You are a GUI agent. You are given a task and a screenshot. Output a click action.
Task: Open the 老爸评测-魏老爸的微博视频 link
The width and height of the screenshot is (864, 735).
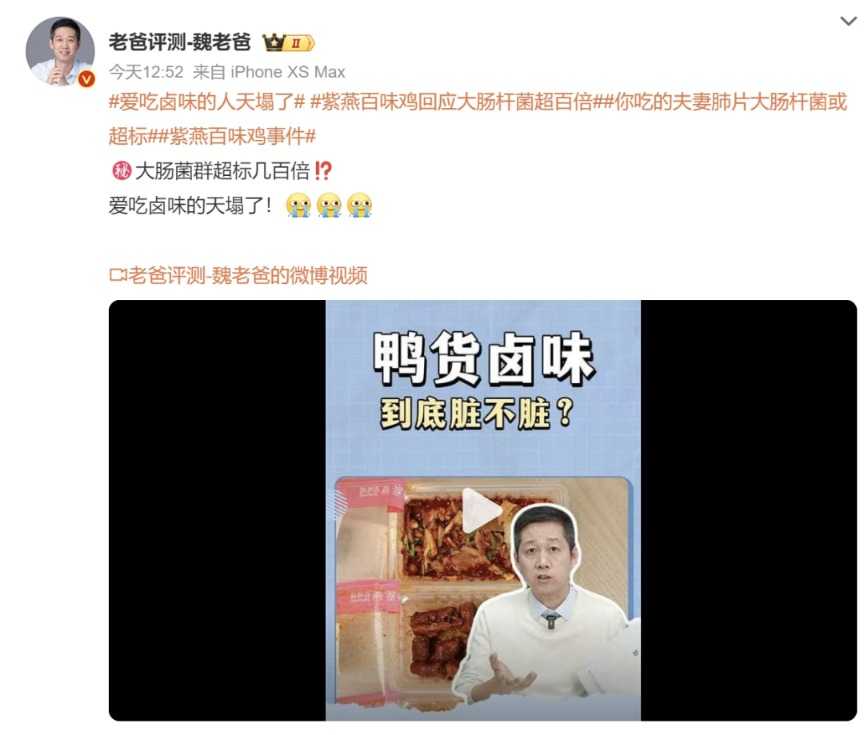pyautogui.click(x=238, y=274)
